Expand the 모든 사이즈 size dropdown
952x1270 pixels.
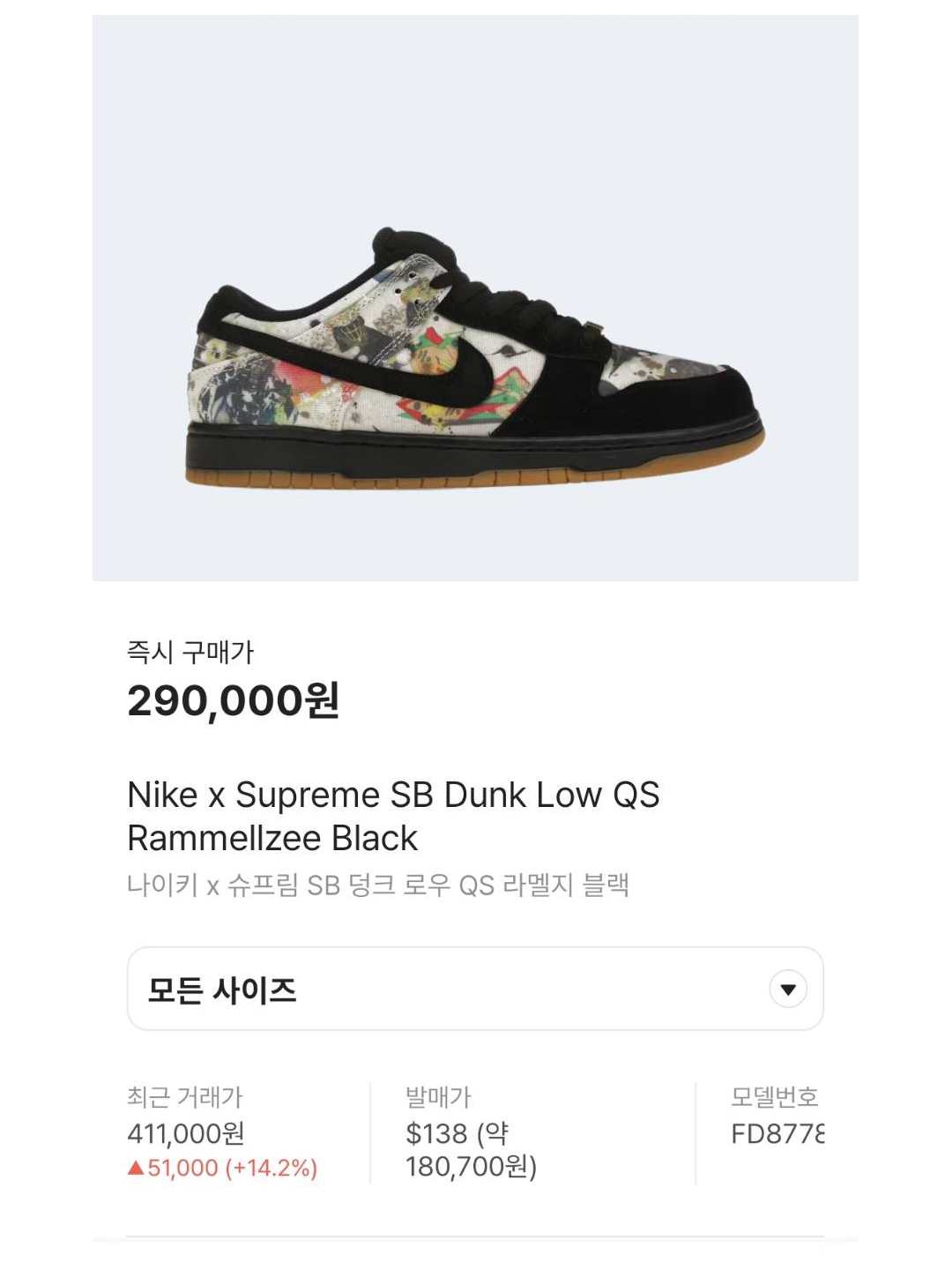[x=476, y=988]
